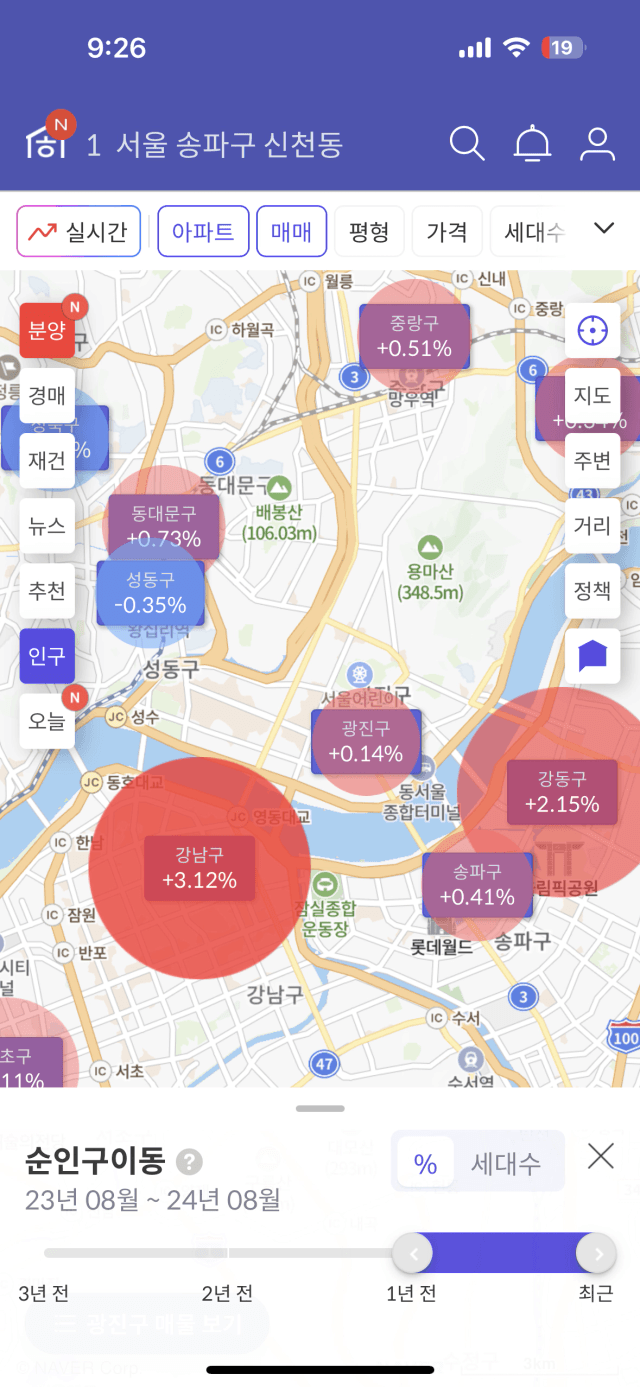Close the 순인구이동 panel
This screenshot has width=640, height=1387.
click(600, 1156)
